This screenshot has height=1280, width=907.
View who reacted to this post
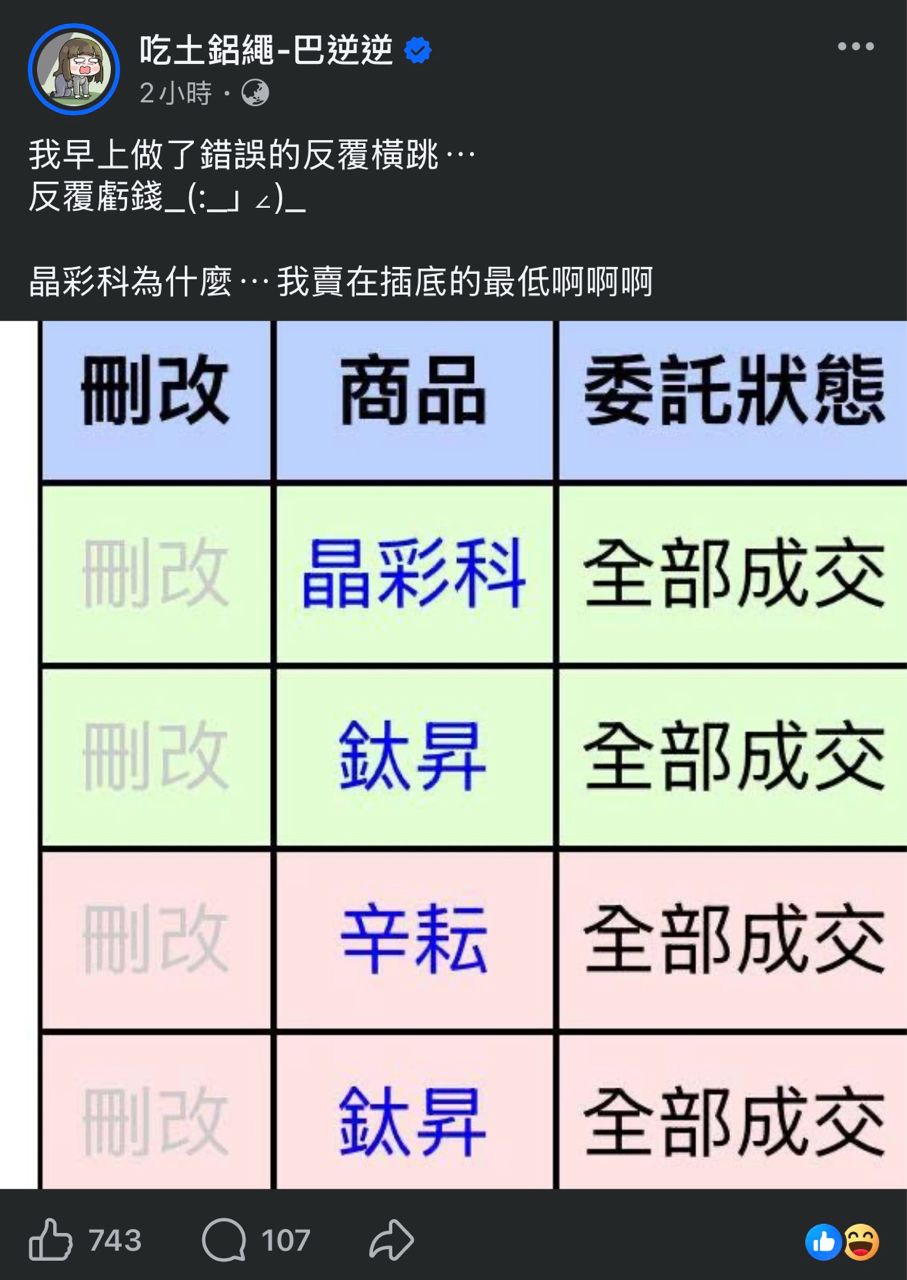click(x=842, y=1242)
